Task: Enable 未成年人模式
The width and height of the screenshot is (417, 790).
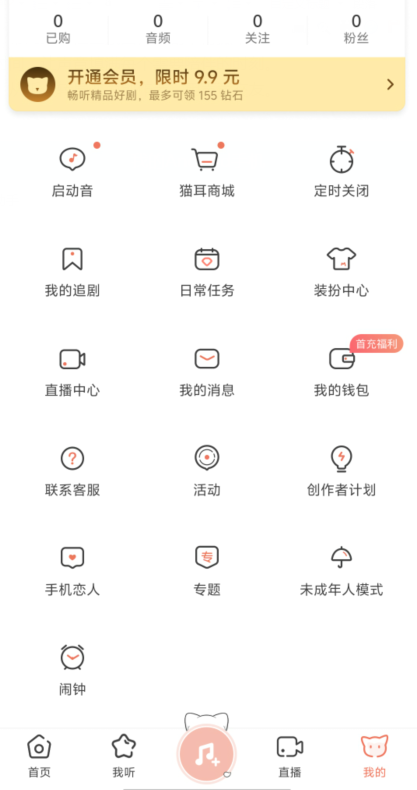Action: (x=341, y=571)
